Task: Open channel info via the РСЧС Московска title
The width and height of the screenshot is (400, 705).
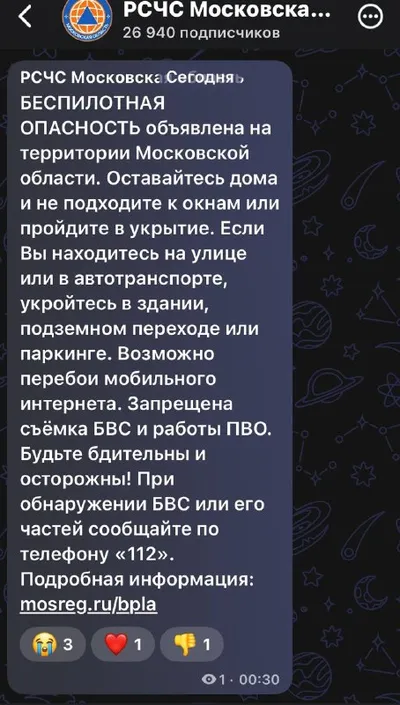Action: [227, 10]
